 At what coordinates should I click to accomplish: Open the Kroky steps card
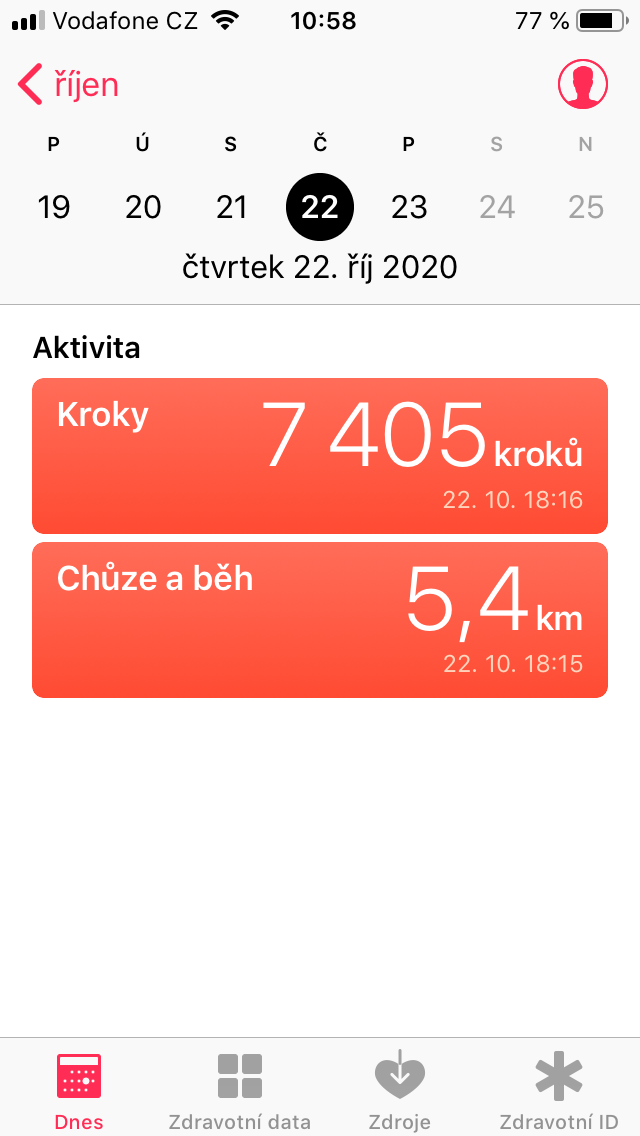(320, 456)
